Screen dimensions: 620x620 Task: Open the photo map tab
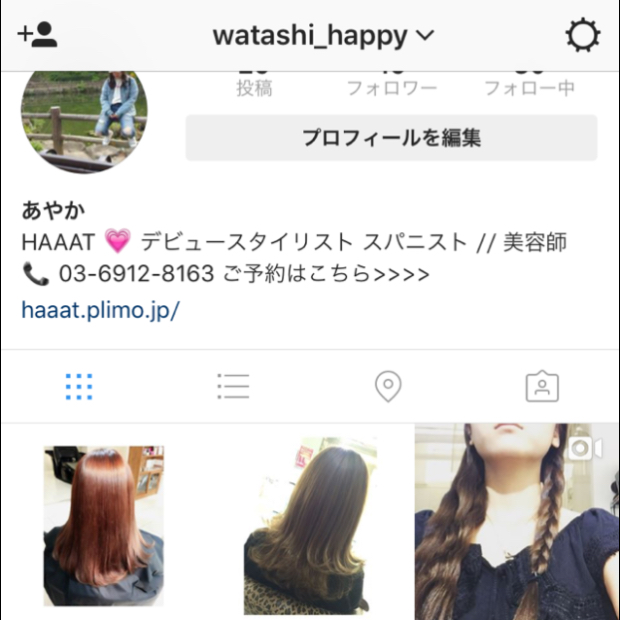click(x=388, y=386)
